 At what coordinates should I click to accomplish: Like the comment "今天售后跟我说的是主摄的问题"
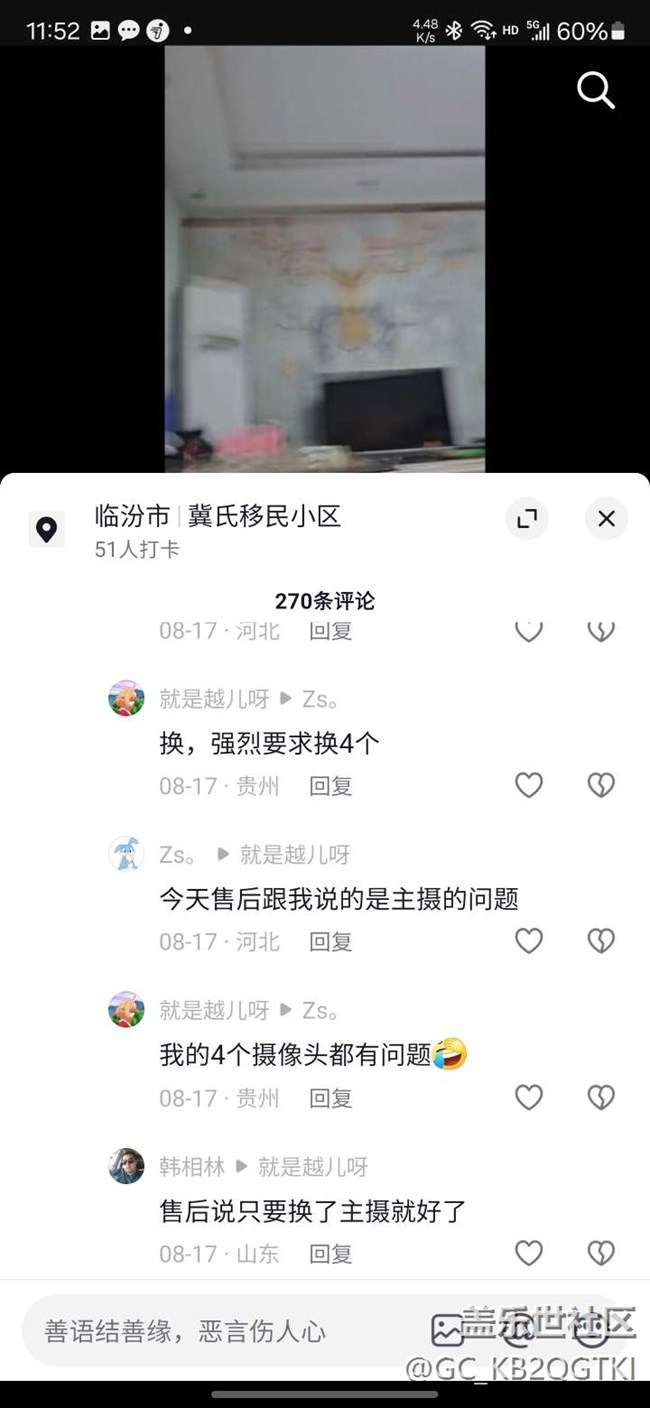tap(528, 941)
